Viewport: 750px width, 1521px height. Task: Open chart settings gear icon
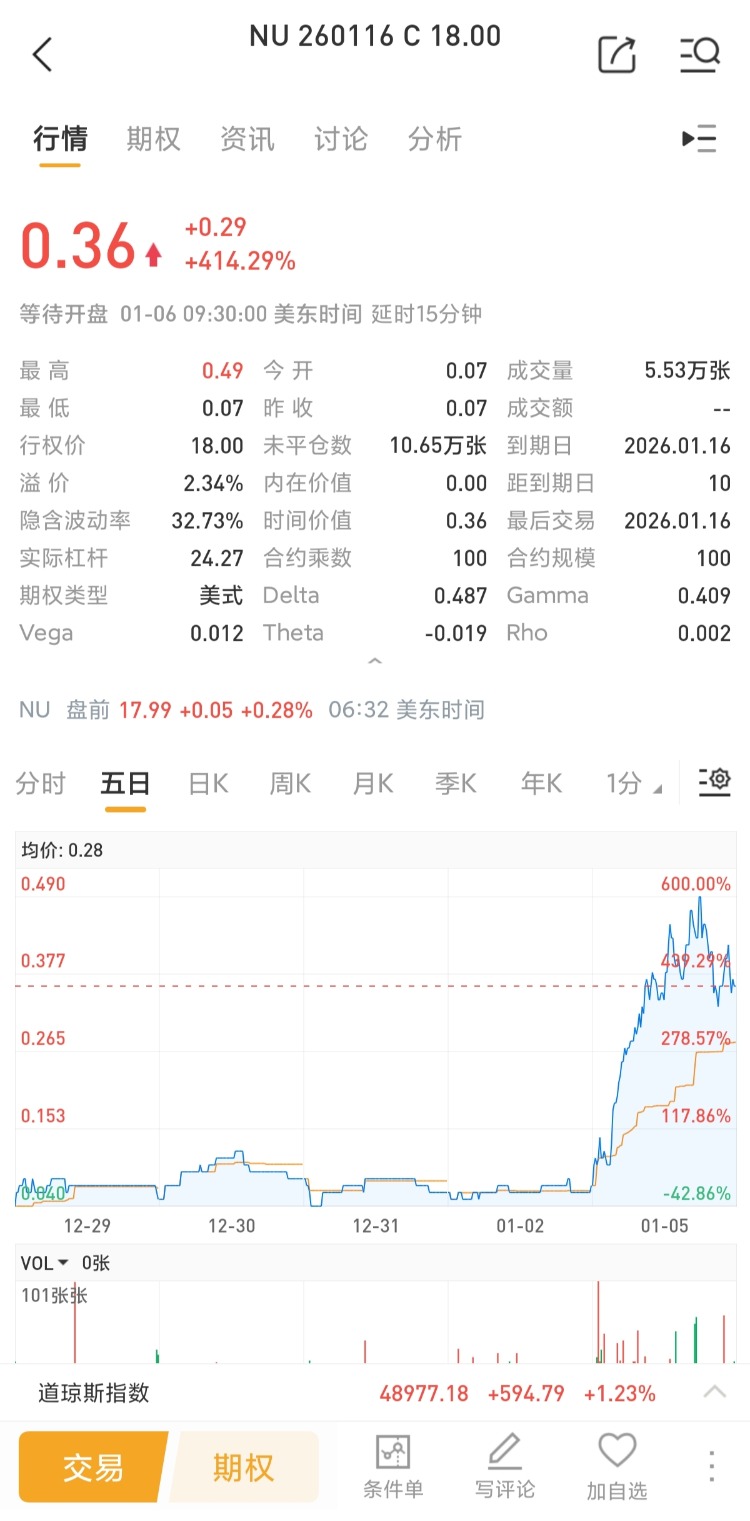coord(714,781)
